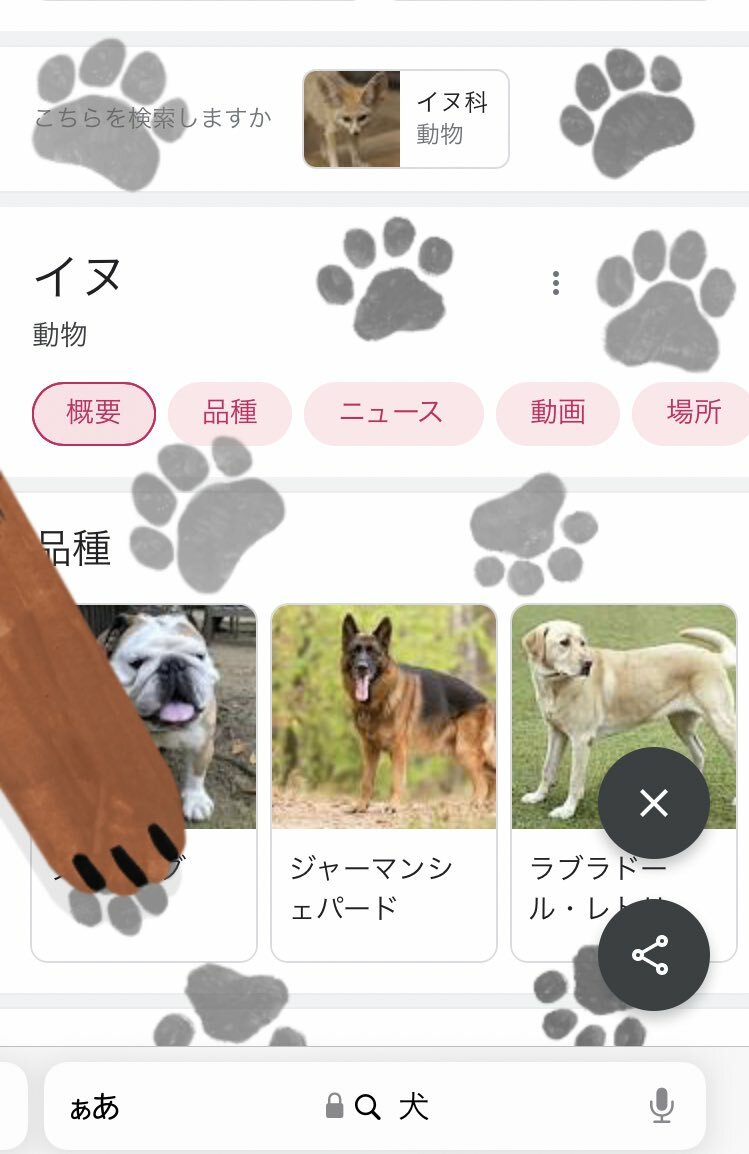Switch to the ニュース chip

[x=393, y=413]
